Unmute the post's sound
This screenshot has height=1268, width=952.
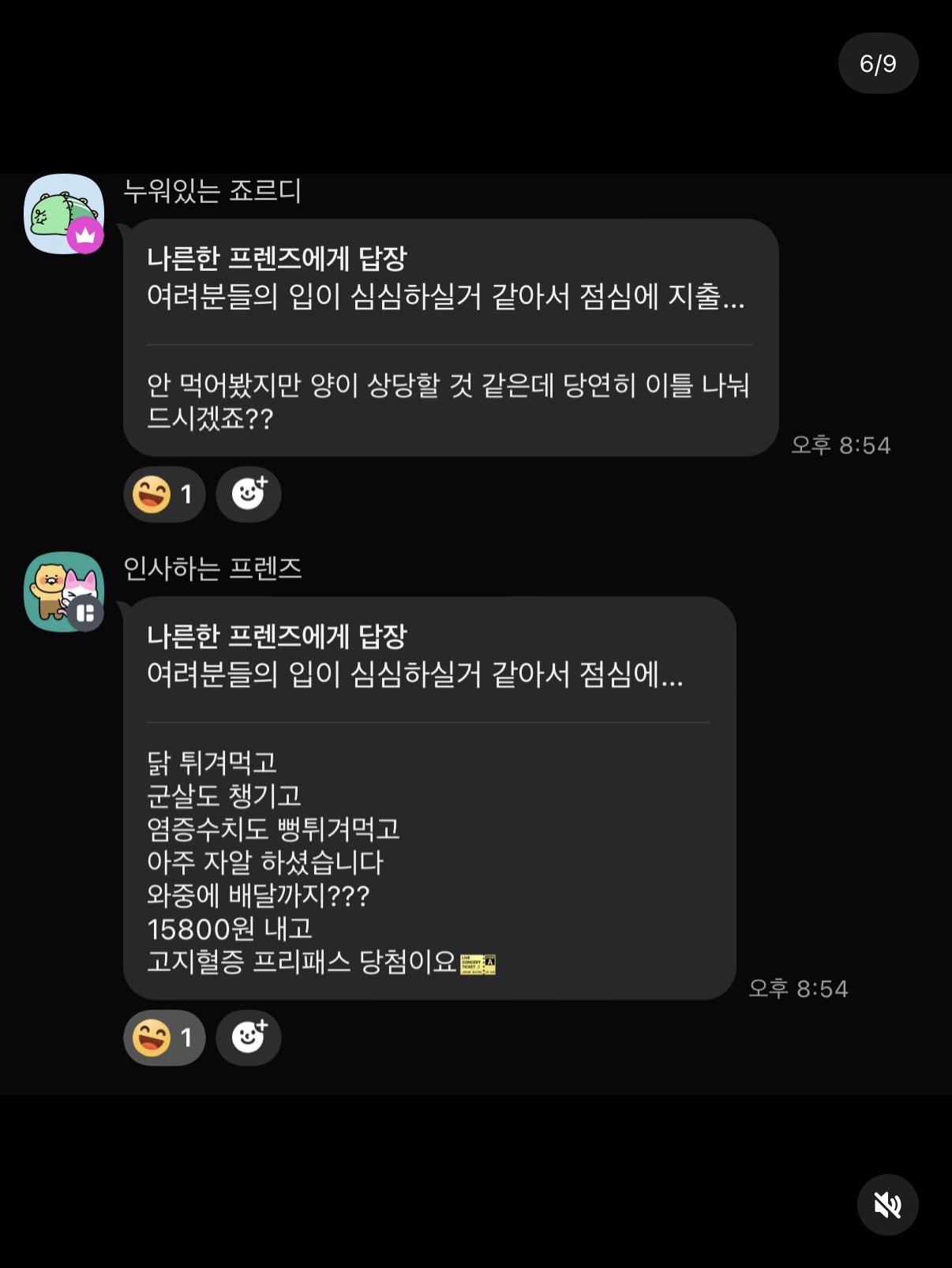887,1205
